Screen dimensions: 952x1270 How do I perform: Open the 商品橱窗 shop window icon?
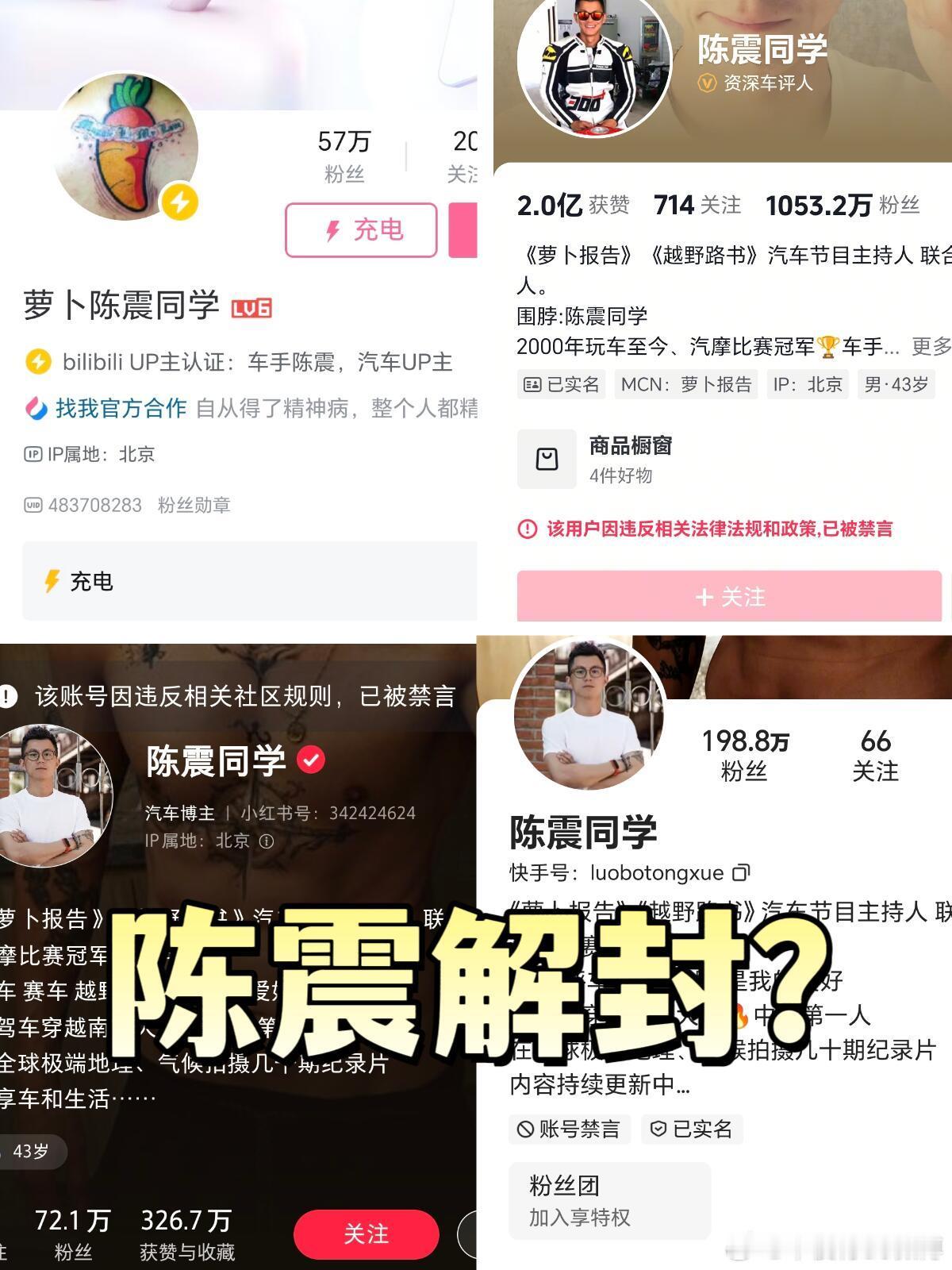[x=547, y=458]
